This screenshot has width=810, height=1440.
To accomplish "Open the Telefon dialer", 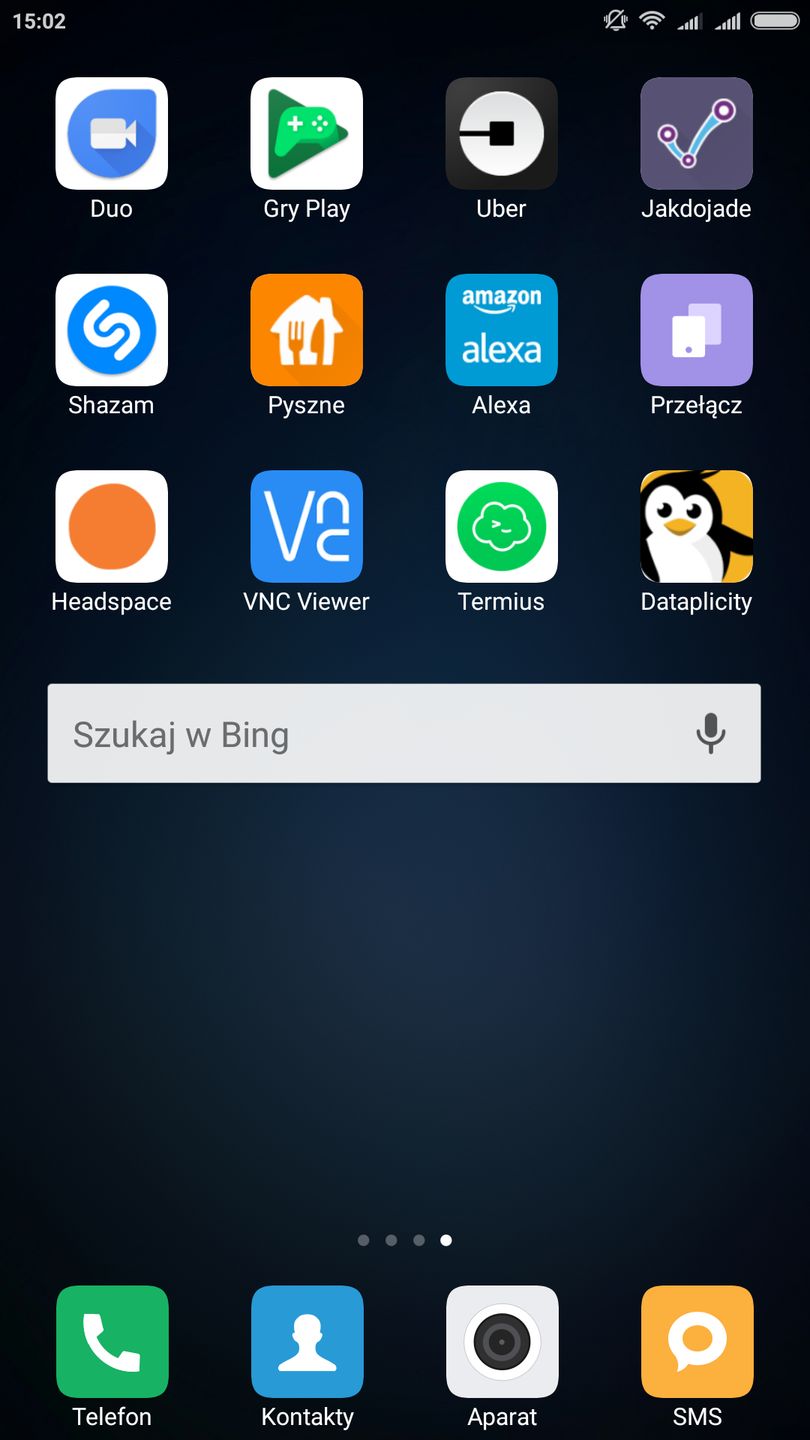I will [x=112, y=1342].
